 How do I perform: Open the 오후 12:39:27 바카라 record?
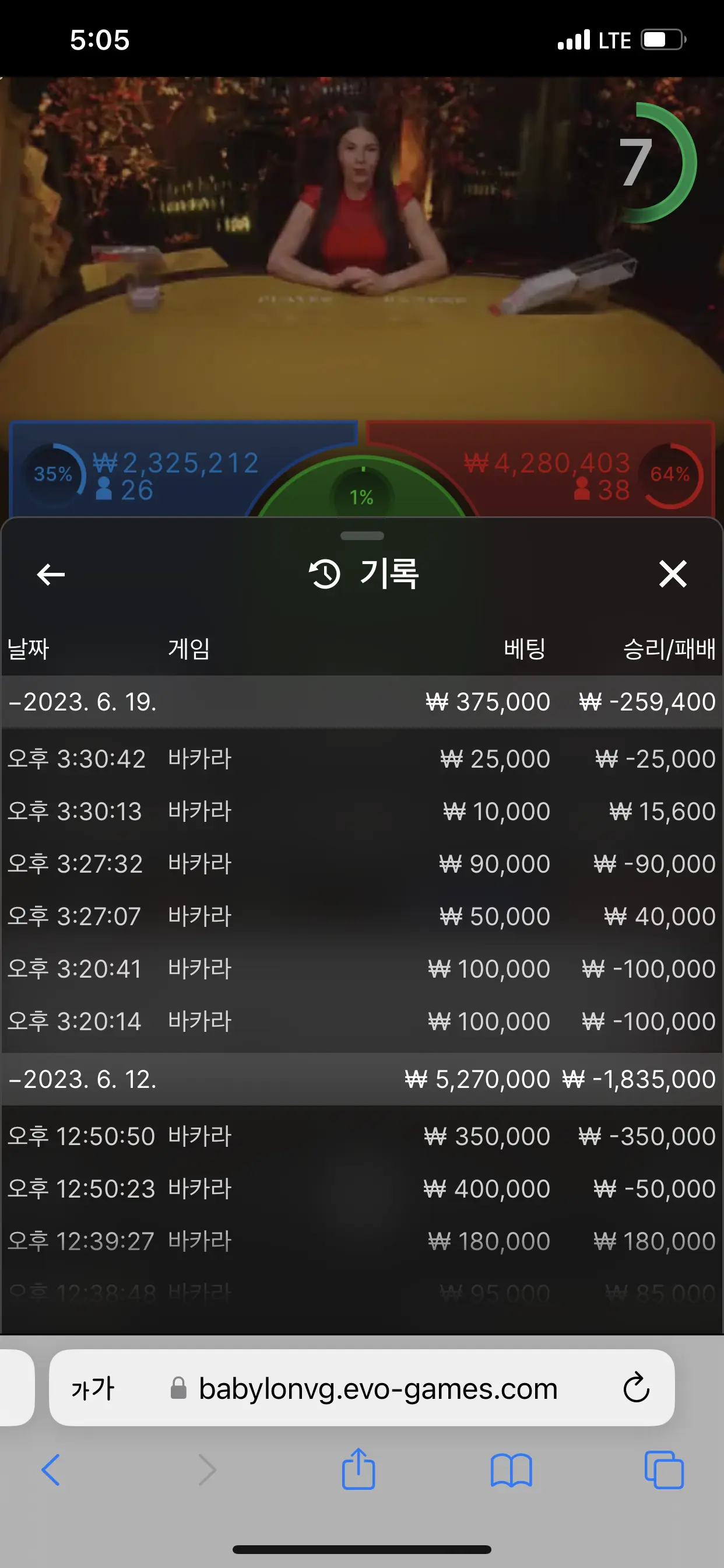362,1241
